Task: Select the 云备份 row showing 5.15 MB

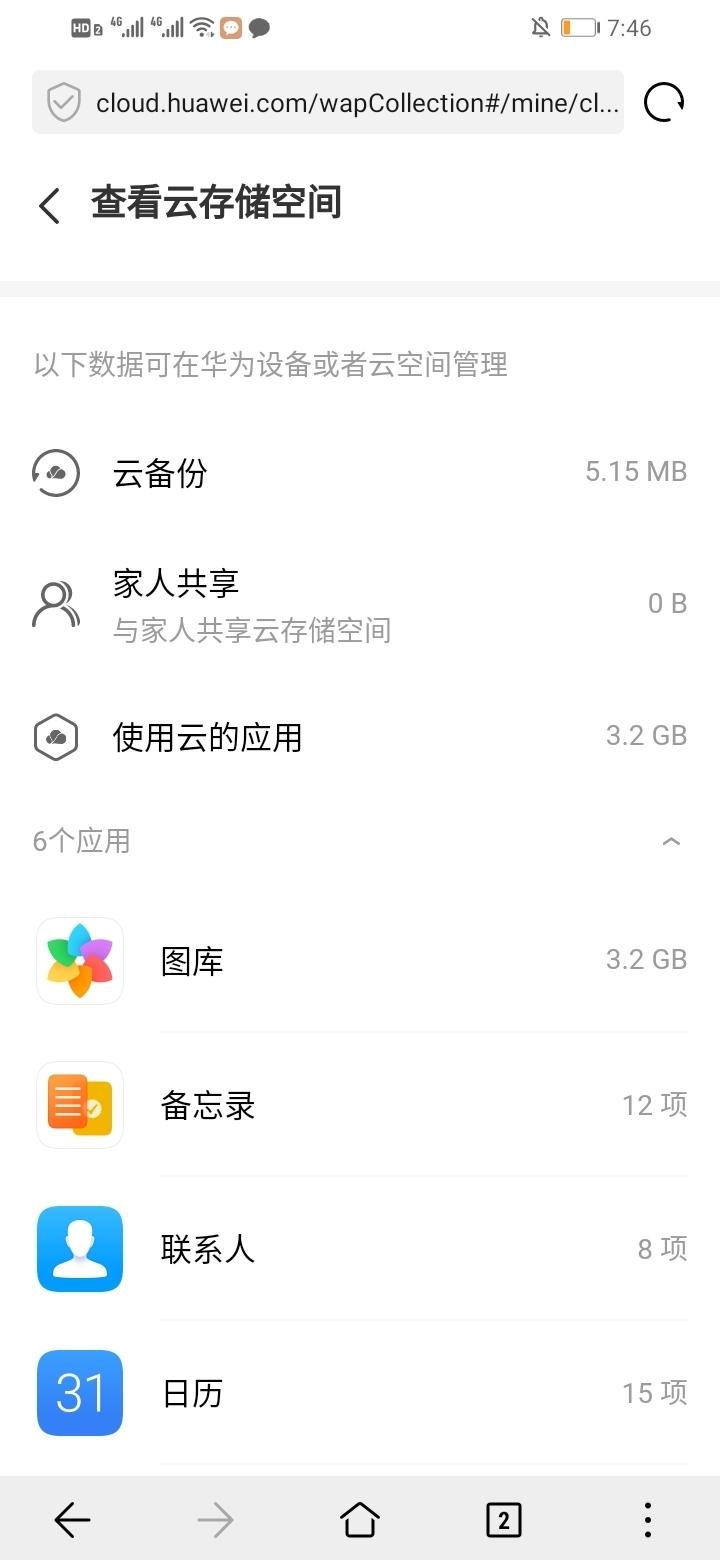Action: [360, 473]
